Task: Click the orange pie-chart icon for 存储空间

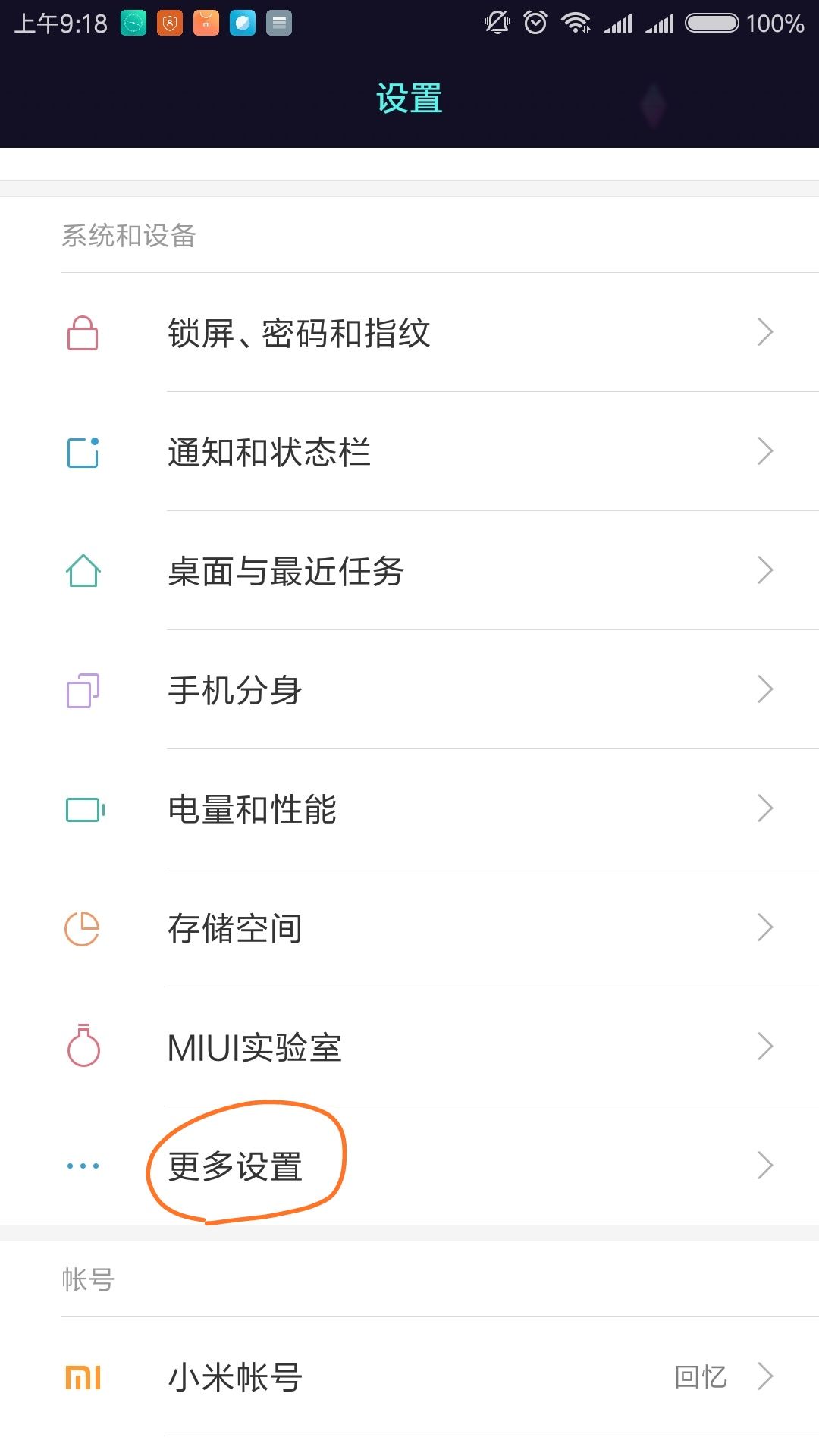Action: click(x=83, y=927)
